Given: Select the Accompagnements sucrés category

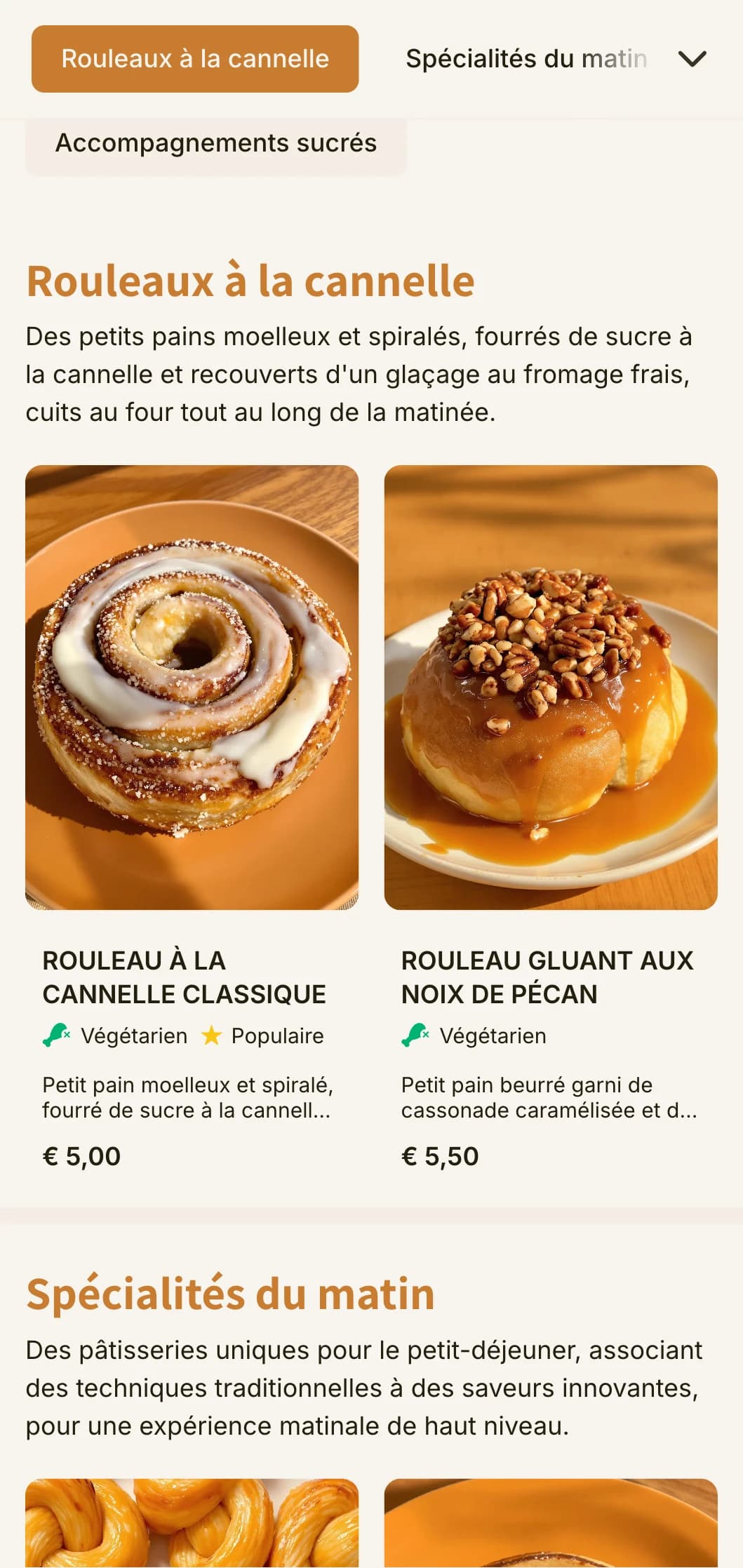Looking at the screenshot, I should [217, 142].
